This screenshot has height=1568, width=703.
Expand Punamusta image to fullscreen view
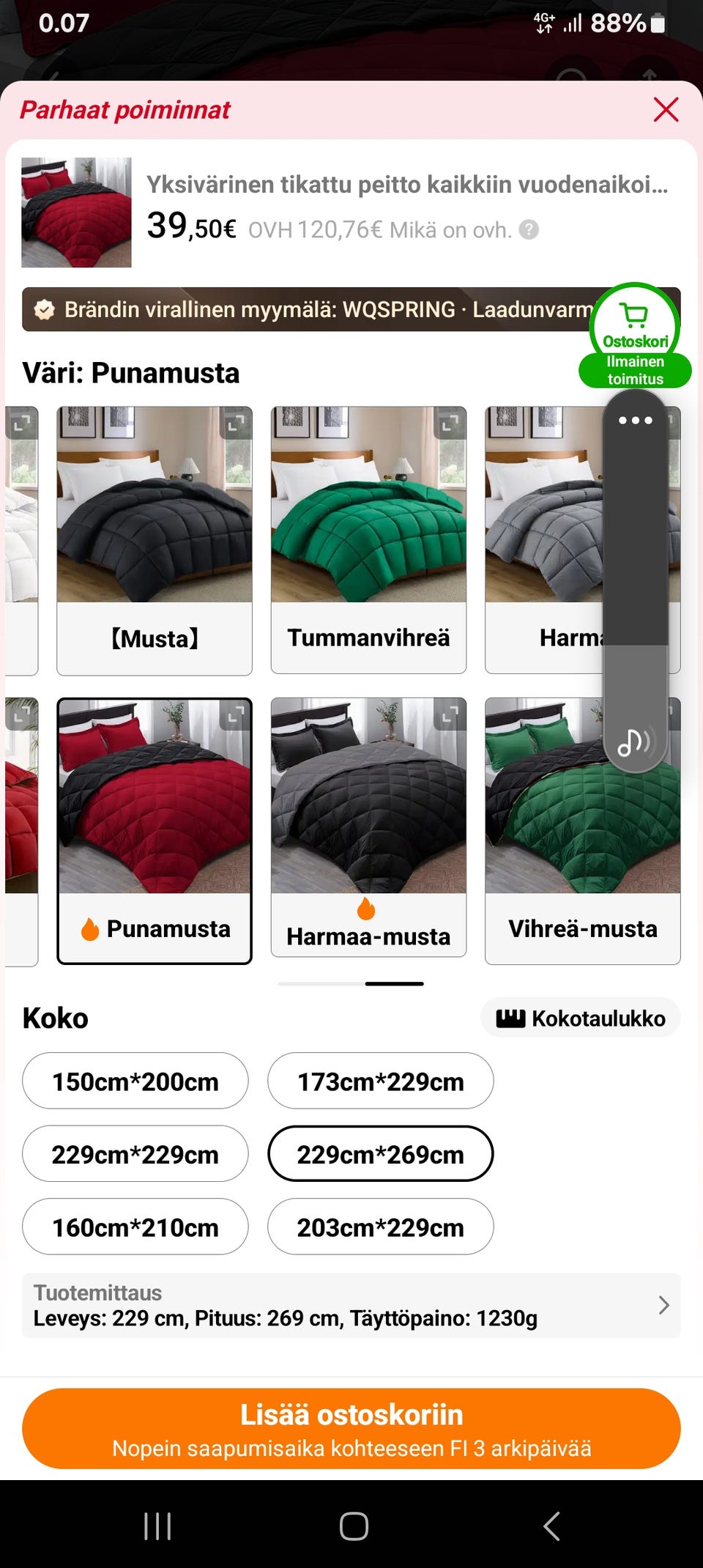236,714
